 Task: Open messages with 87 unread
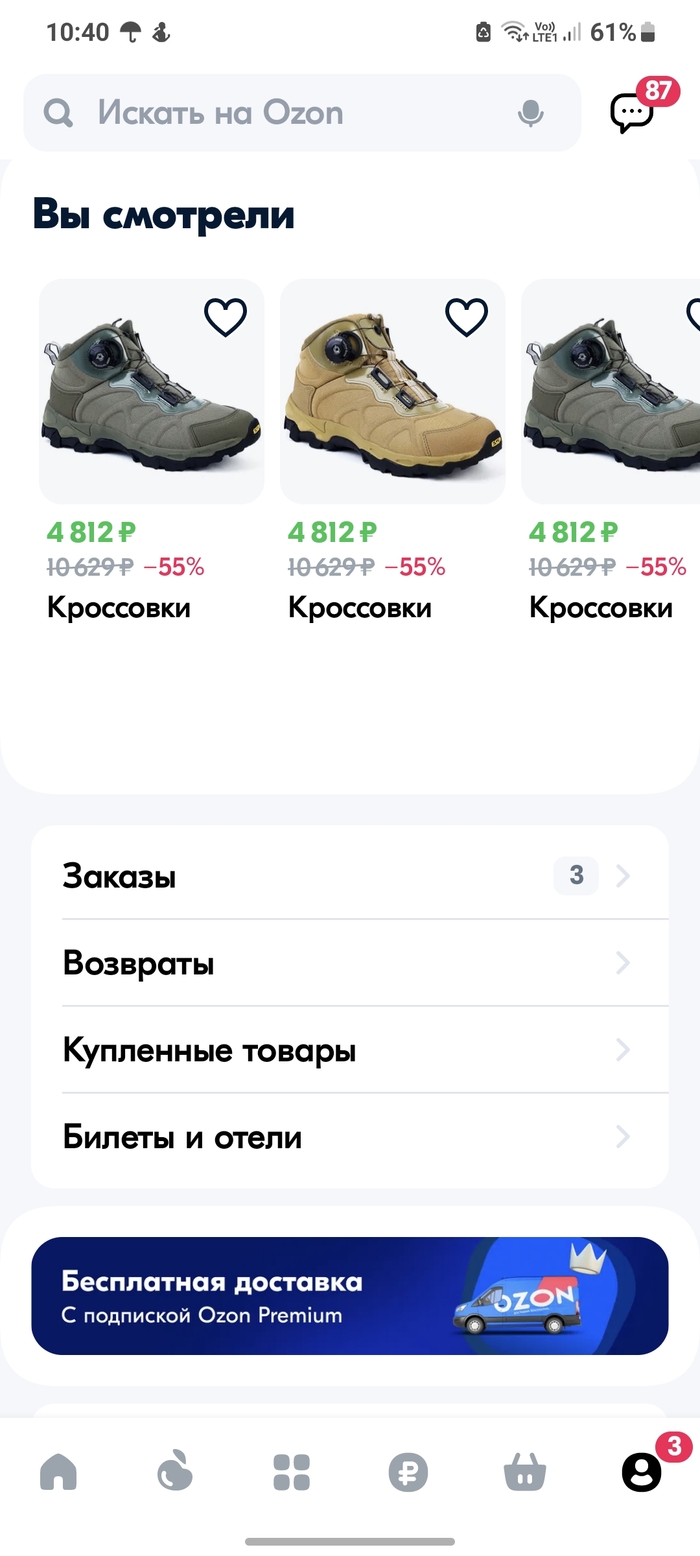(x=633, y=112)
